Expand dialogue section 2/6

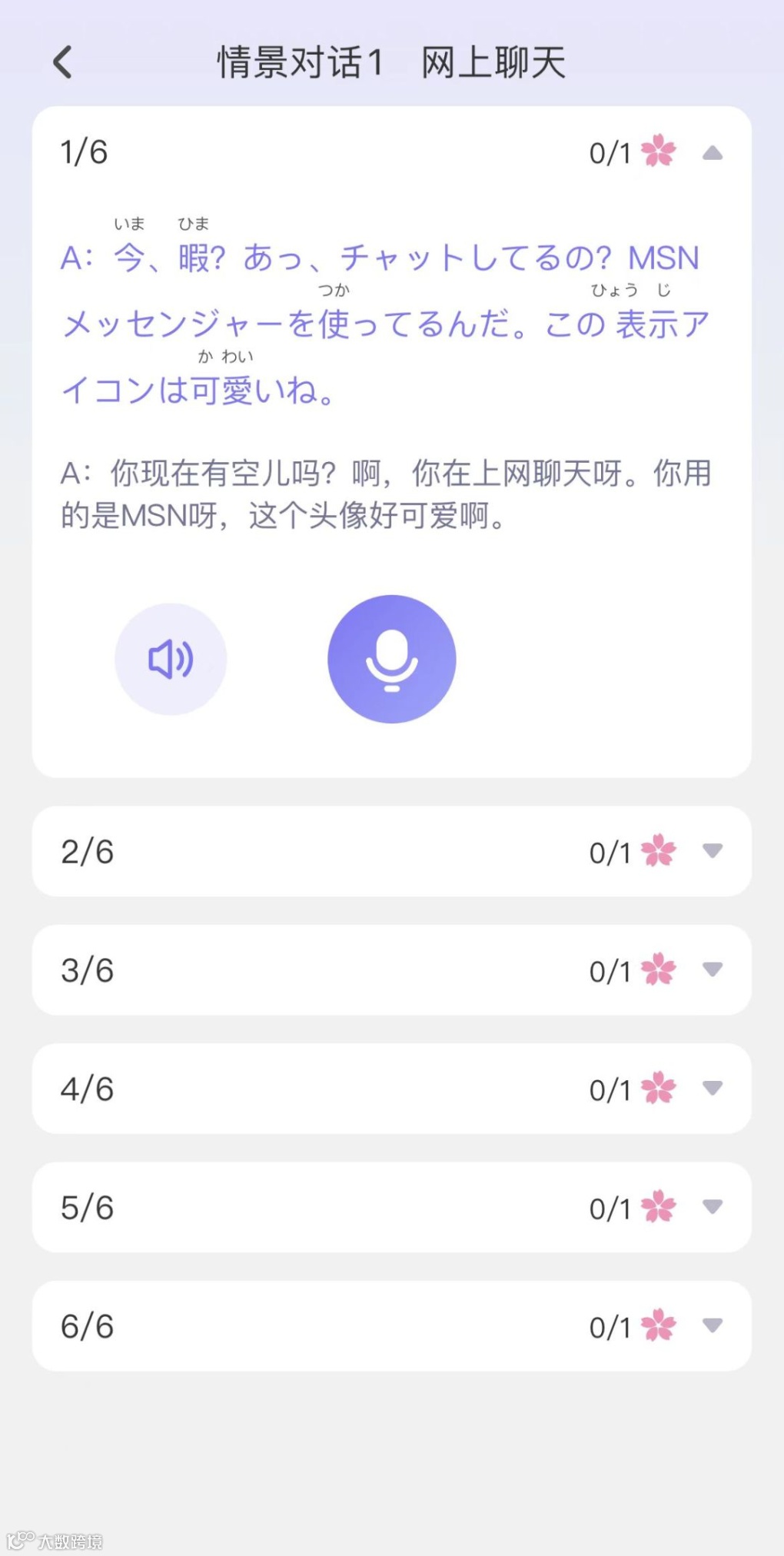pos(392,851)
